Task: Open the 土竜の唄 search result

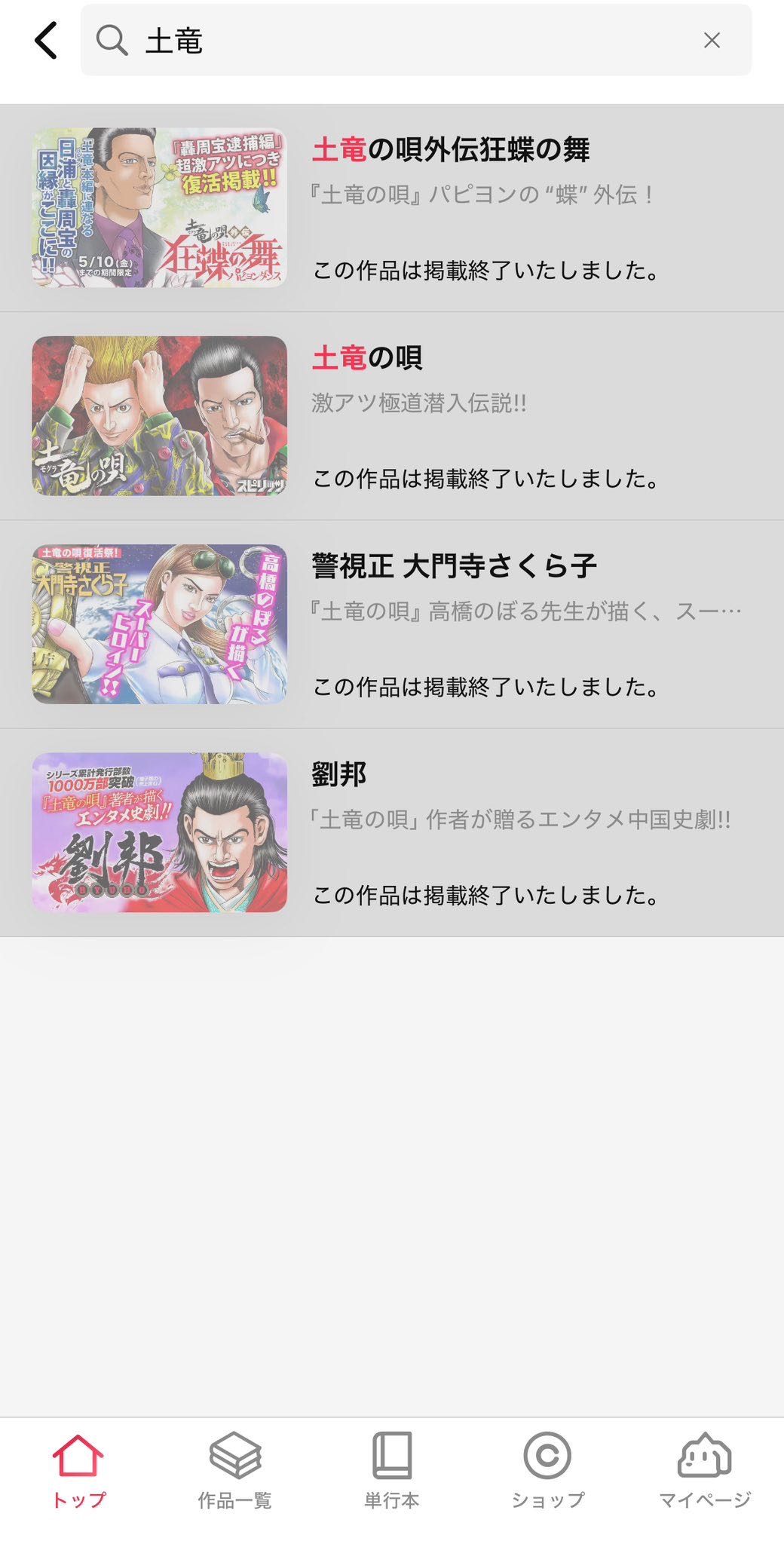Action: pos(392,416)
